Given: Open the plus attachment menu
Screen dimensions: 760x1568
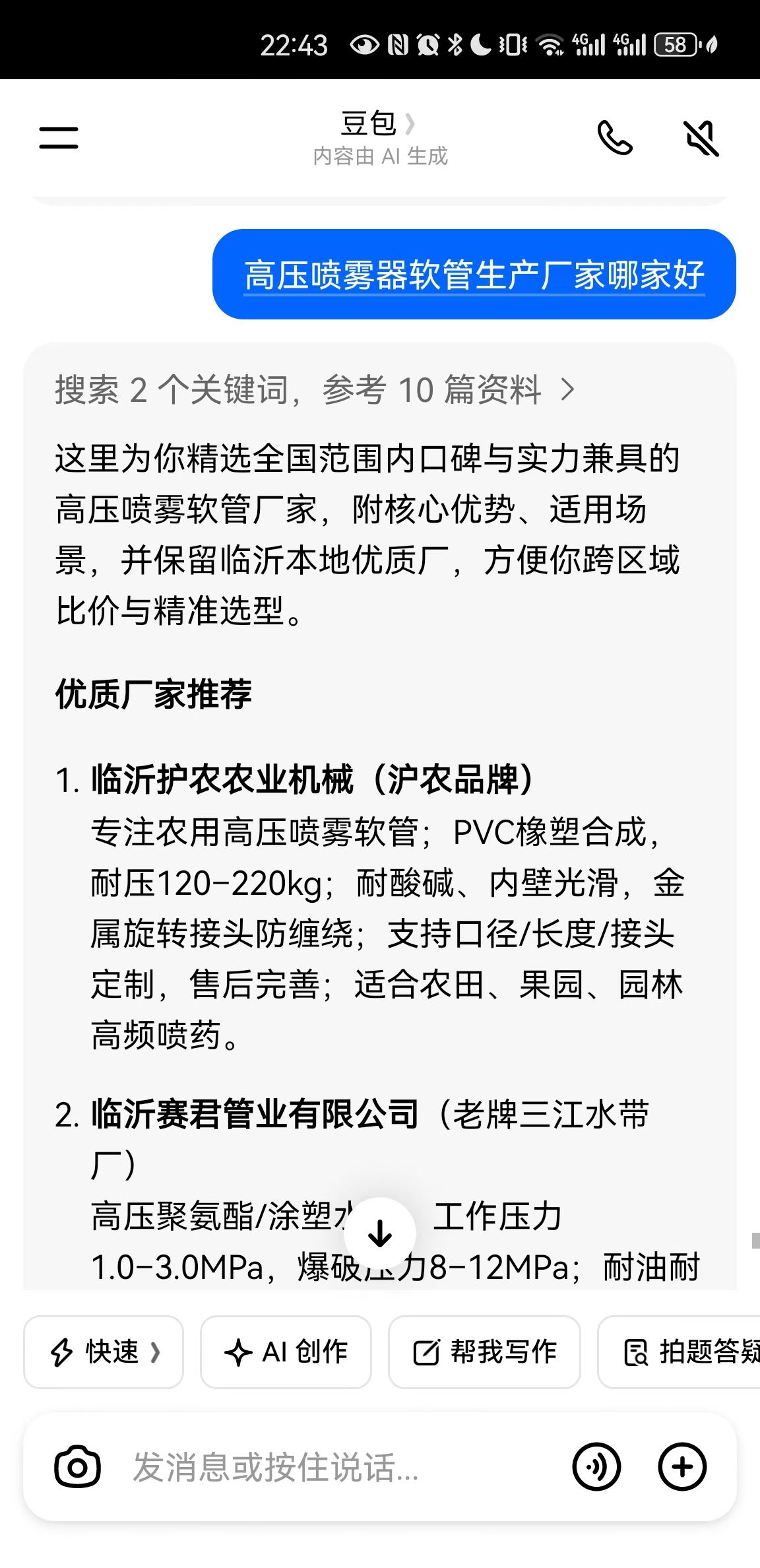Looking at the screenshot, I should coord(682,1468).
